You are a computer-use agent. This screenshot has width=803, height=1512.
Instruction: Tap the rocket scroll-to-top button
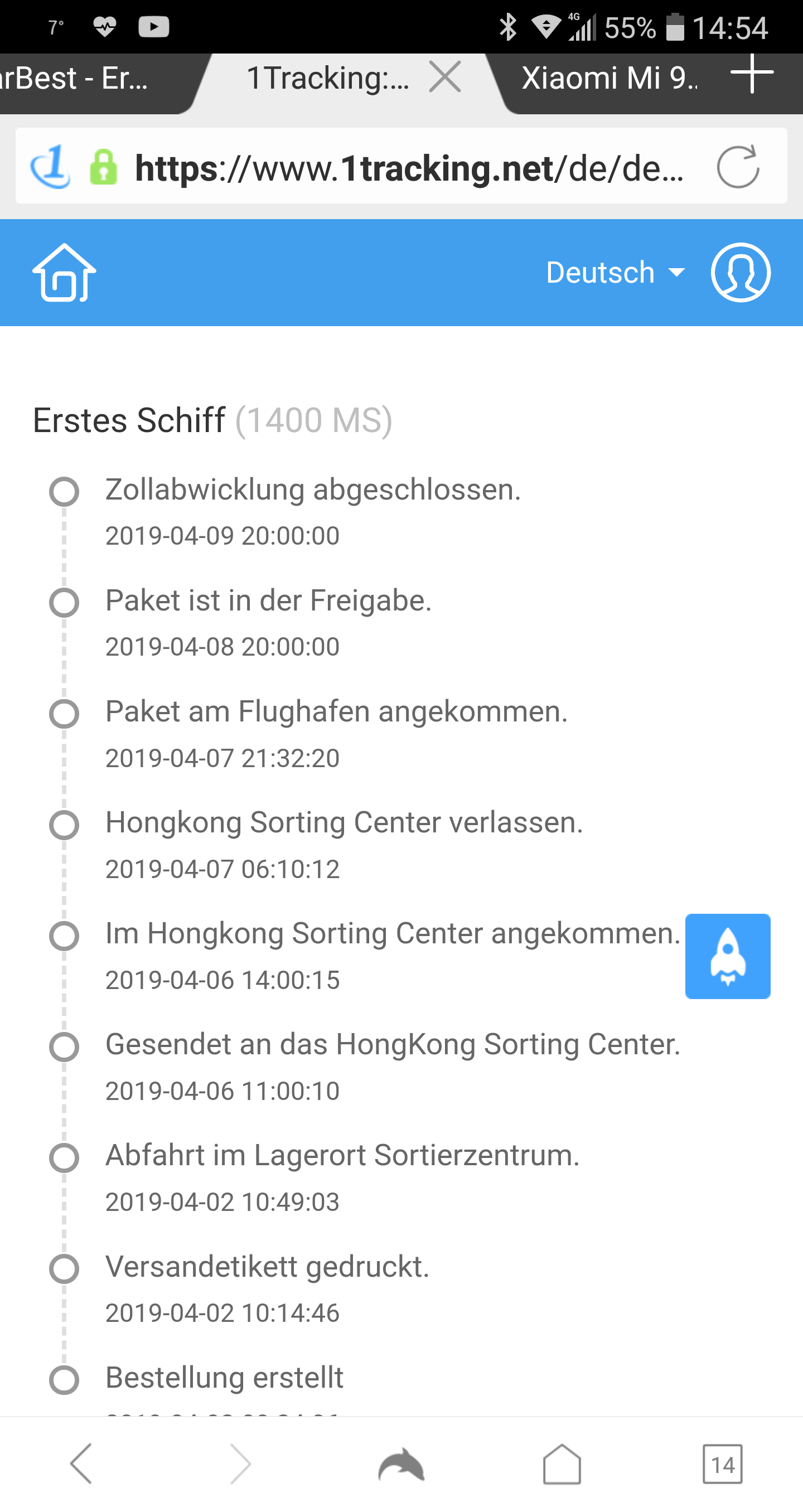pyautogui.click(x=728, y=956)
